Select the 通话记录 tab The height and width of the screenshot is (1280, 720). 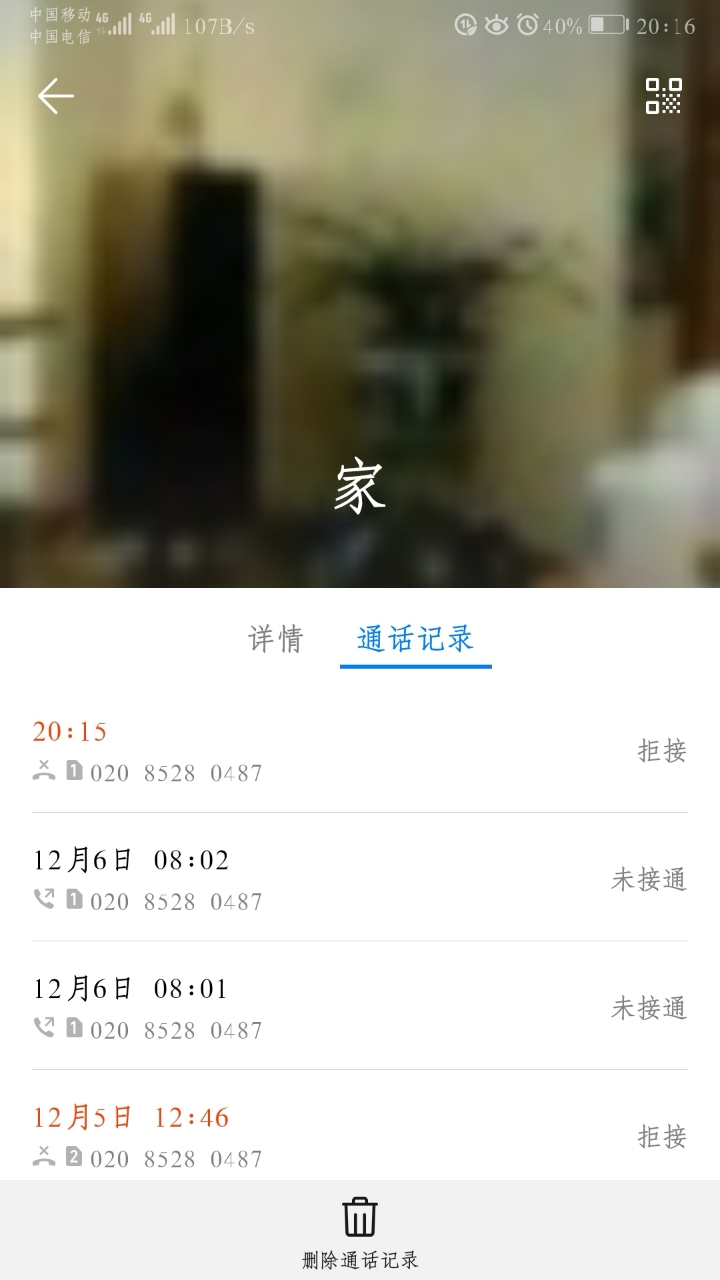coord(415,639)
